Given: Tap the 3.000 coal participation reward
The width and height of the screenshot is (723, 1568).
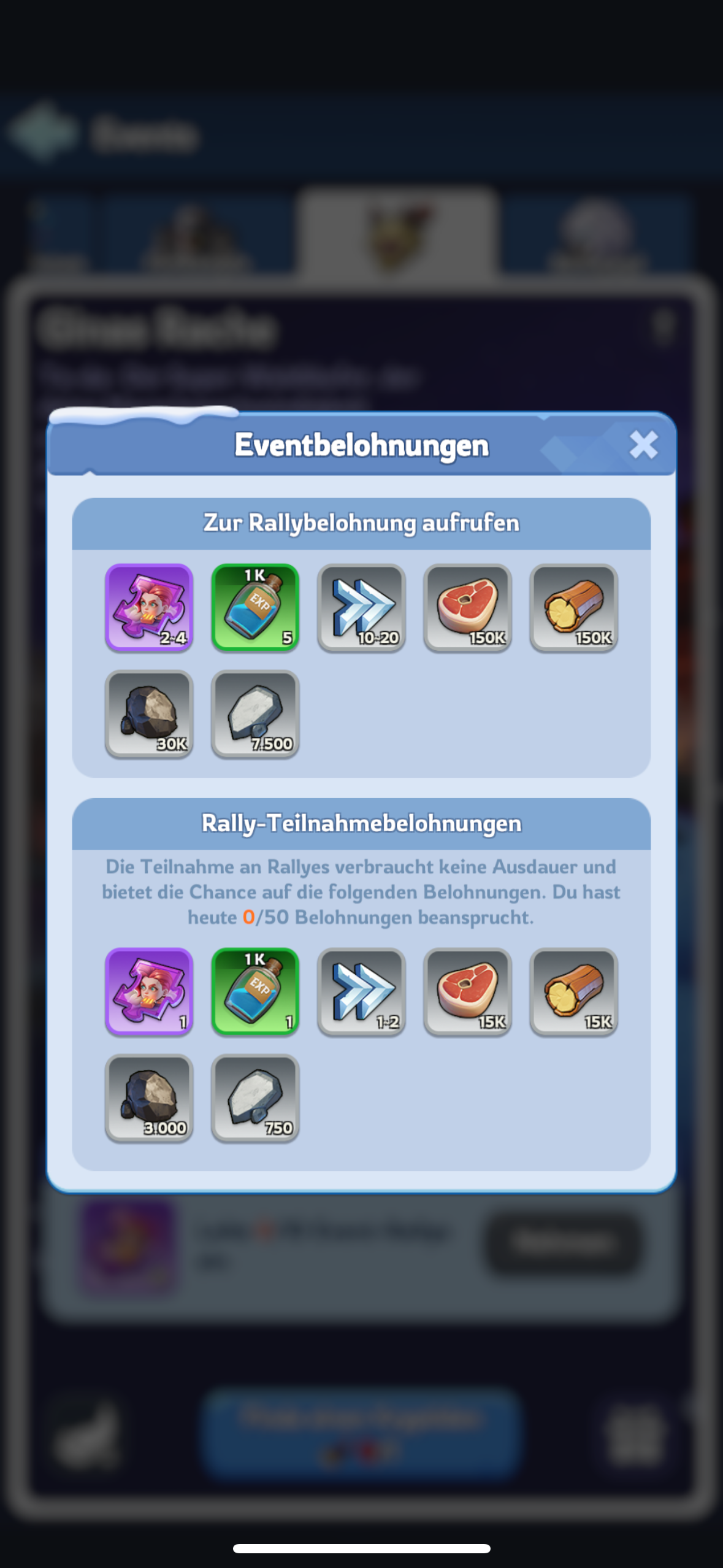Looking at the screenshot, I should [149, 1097].
